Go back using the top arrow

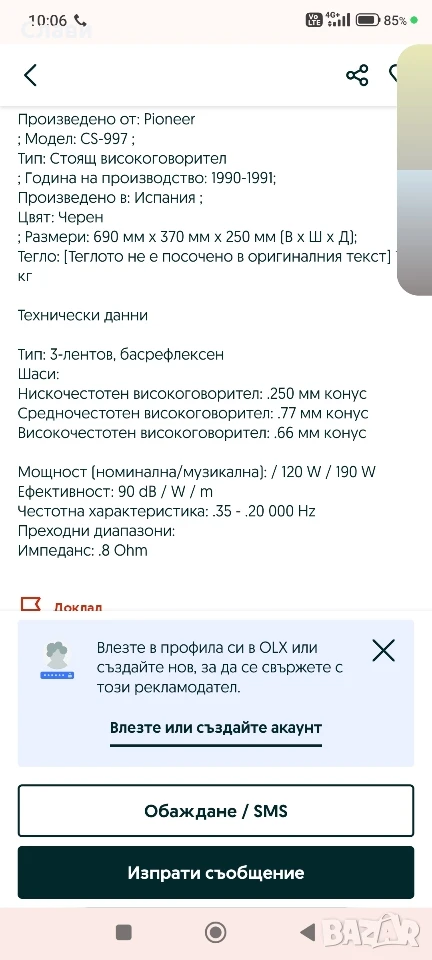pos(31,75)
